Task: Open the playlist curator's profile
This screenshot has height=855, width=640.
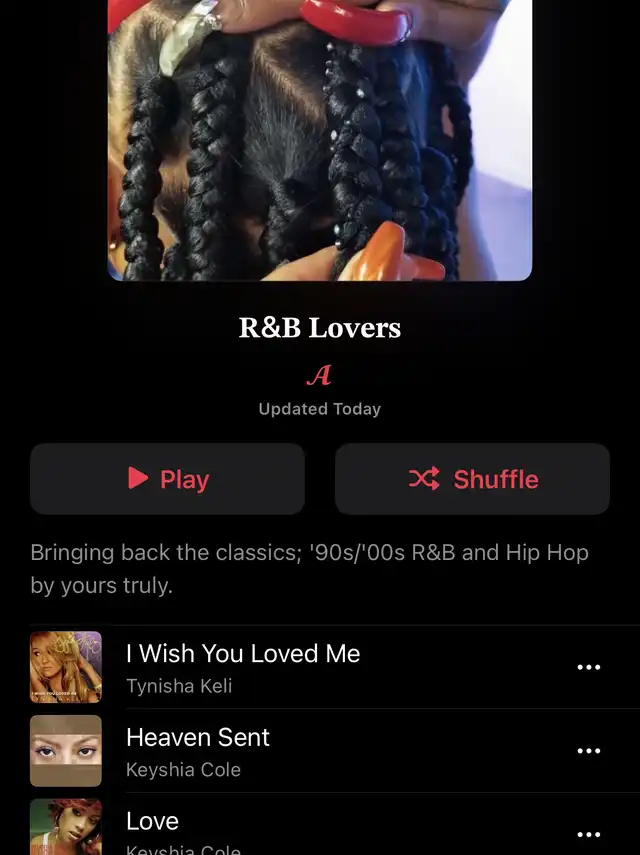Action: (x=319, y=376)
